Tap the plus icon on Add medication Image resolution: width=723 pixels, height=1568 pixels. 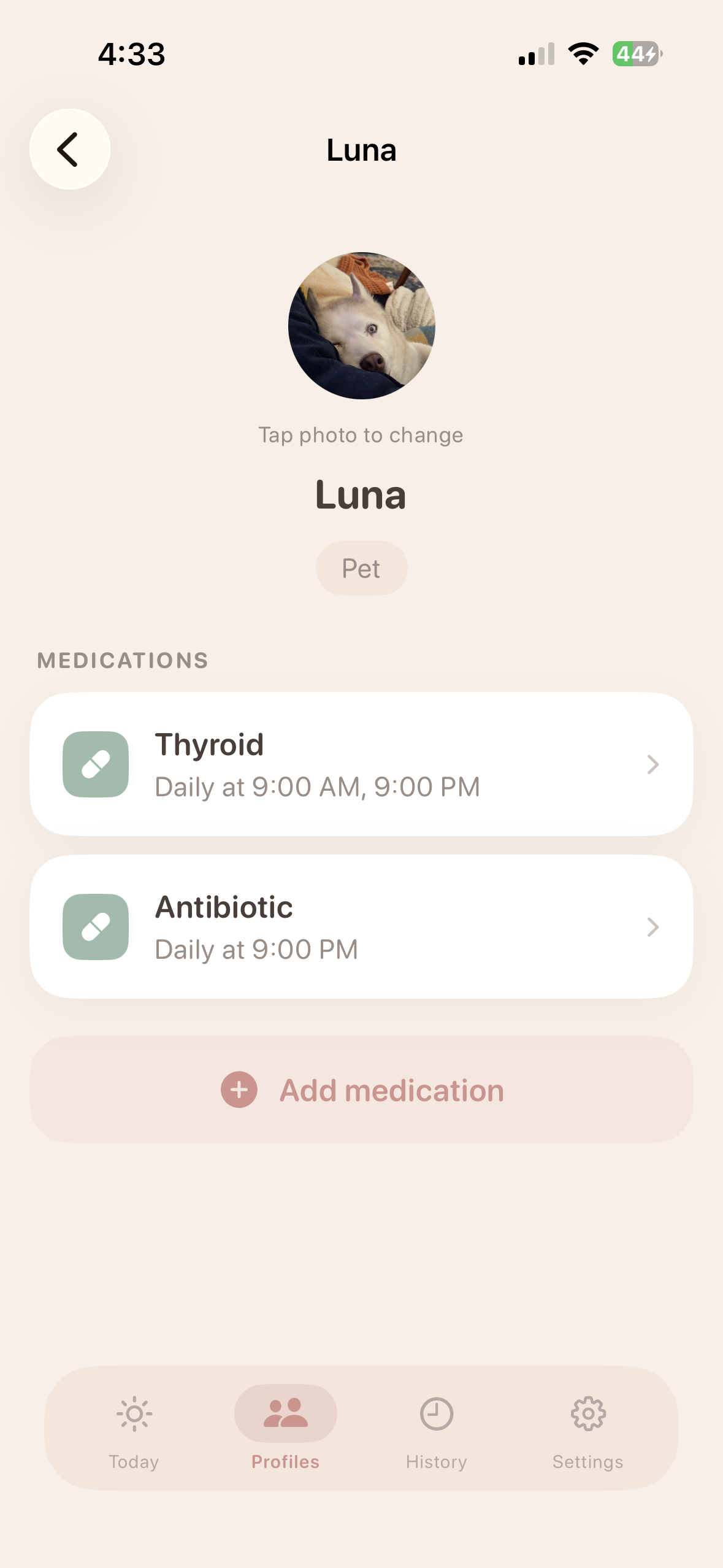coord(239,1090)
